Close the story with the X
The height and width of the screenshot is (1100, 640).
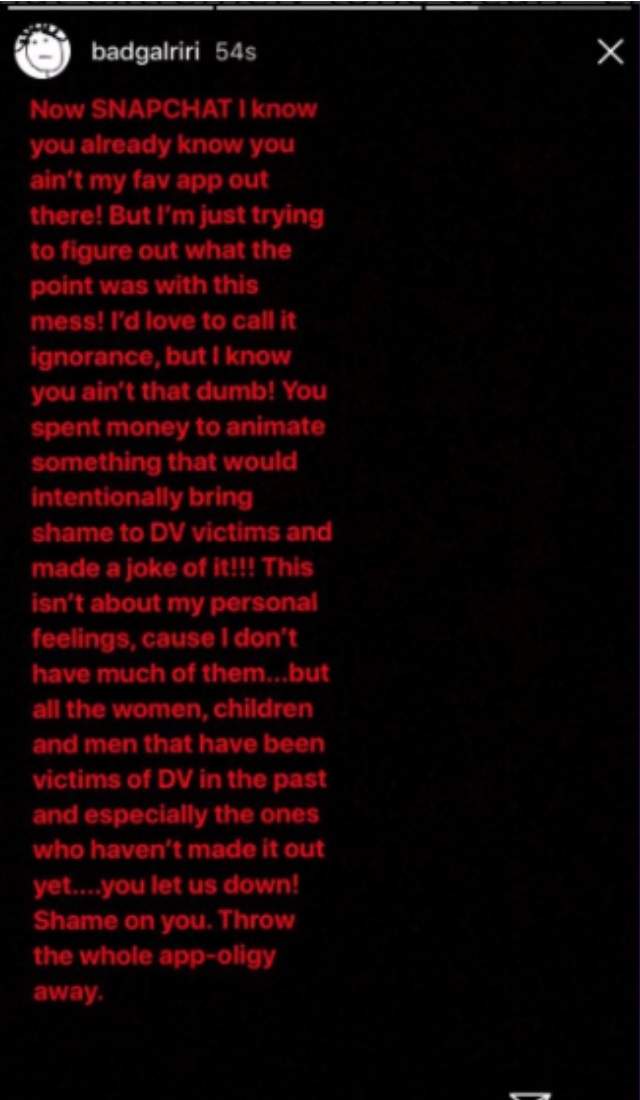610,52
